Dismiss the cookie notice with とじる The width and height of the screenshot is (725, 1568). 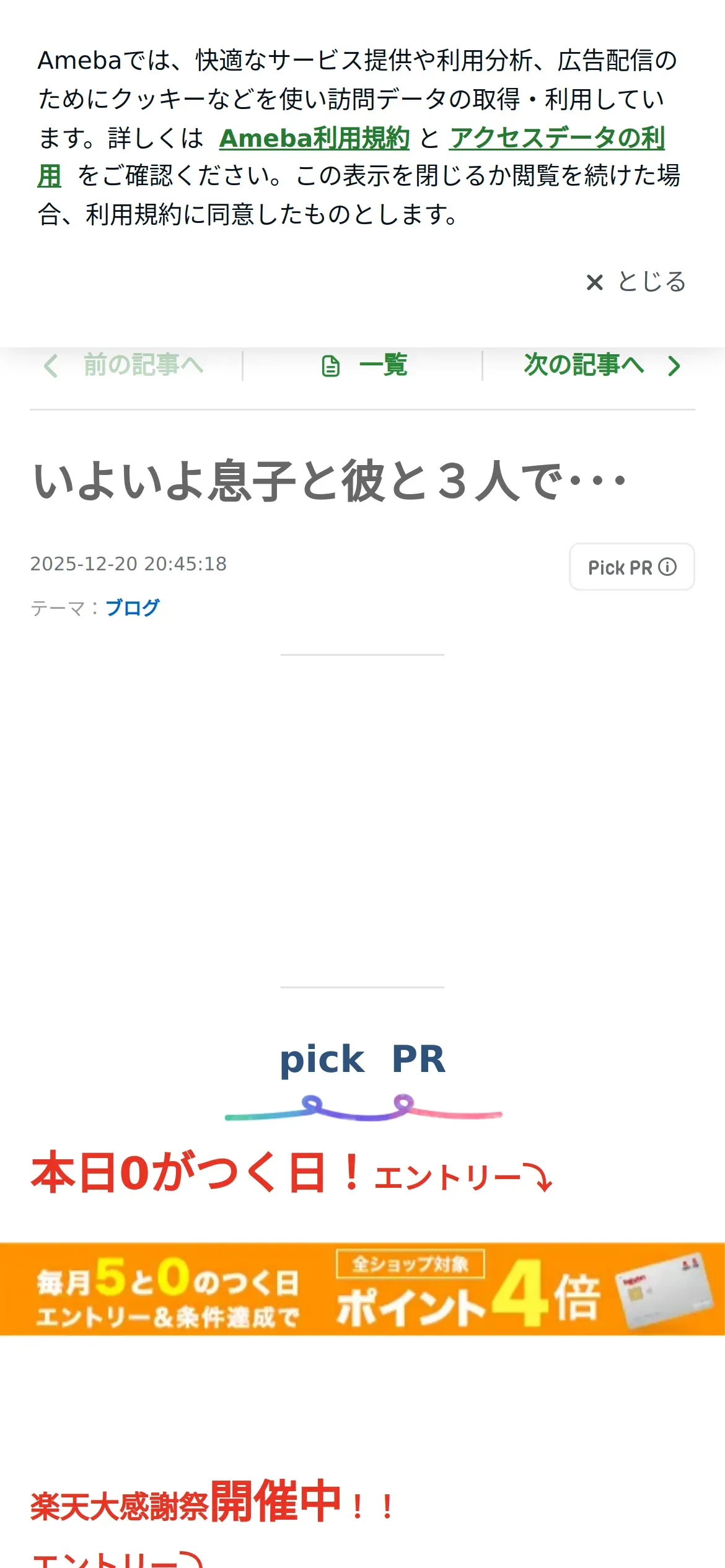636,282
